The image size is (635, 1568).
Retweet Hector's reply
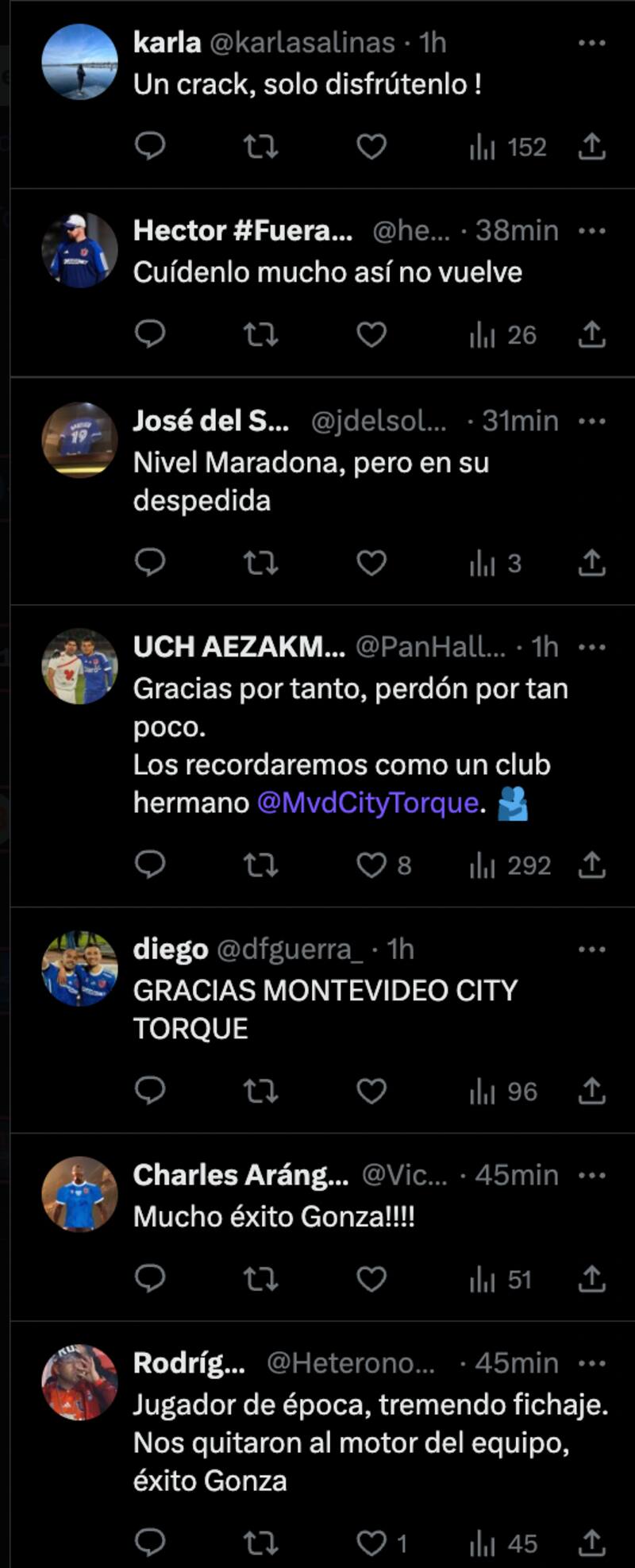tap(264, 333)
